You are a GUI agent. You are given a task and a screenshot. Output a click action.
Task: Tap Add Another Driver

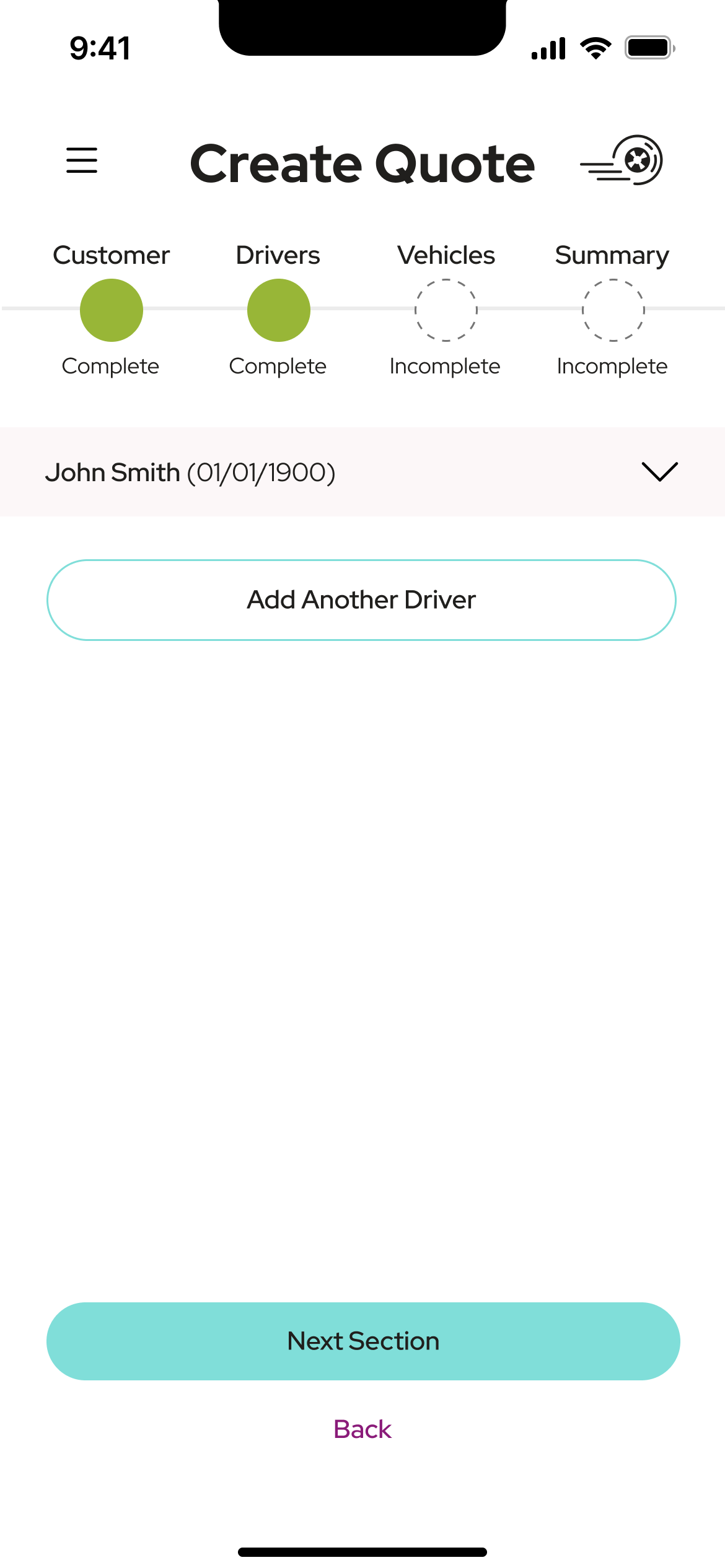(x=361, y=600)
